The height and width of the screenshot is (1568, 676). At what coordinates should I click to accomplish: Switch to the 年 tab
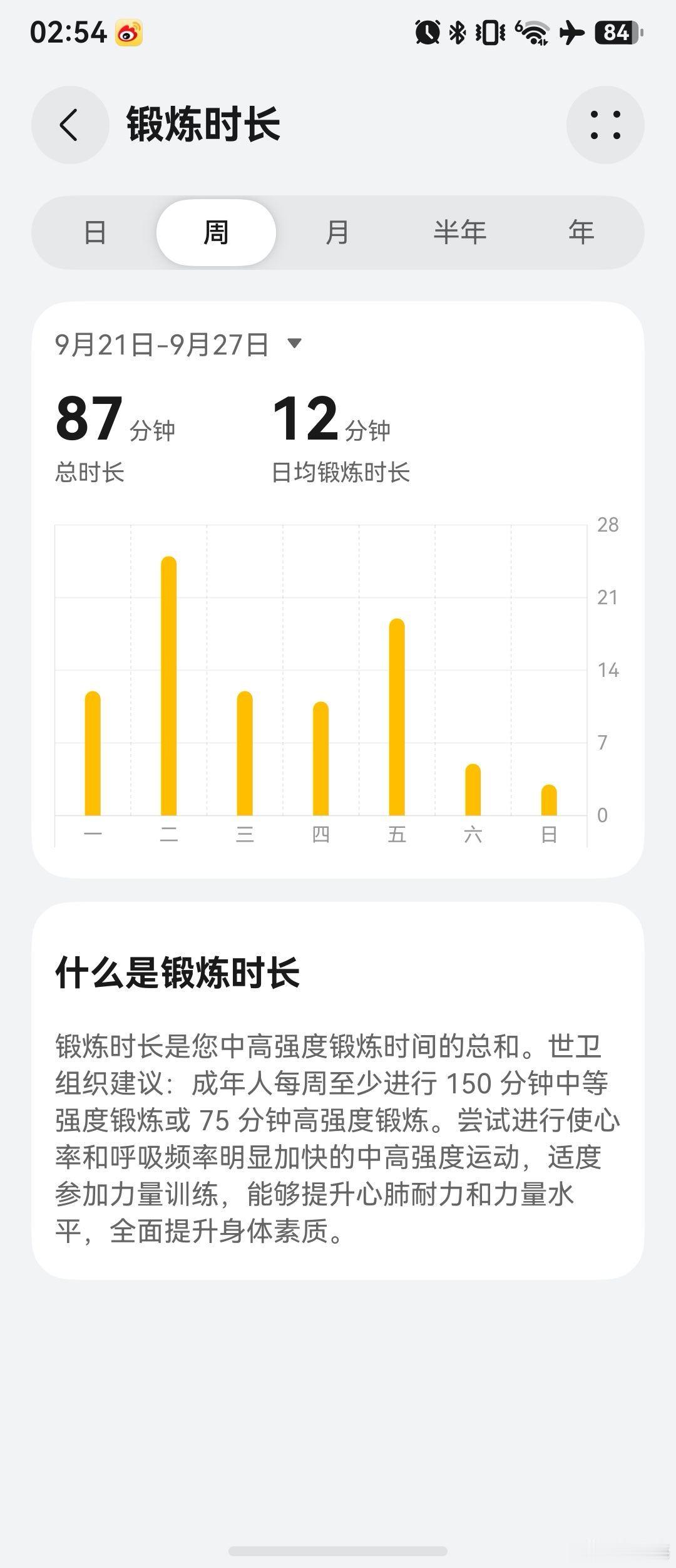pyautogui.click(x=581, y=232)
